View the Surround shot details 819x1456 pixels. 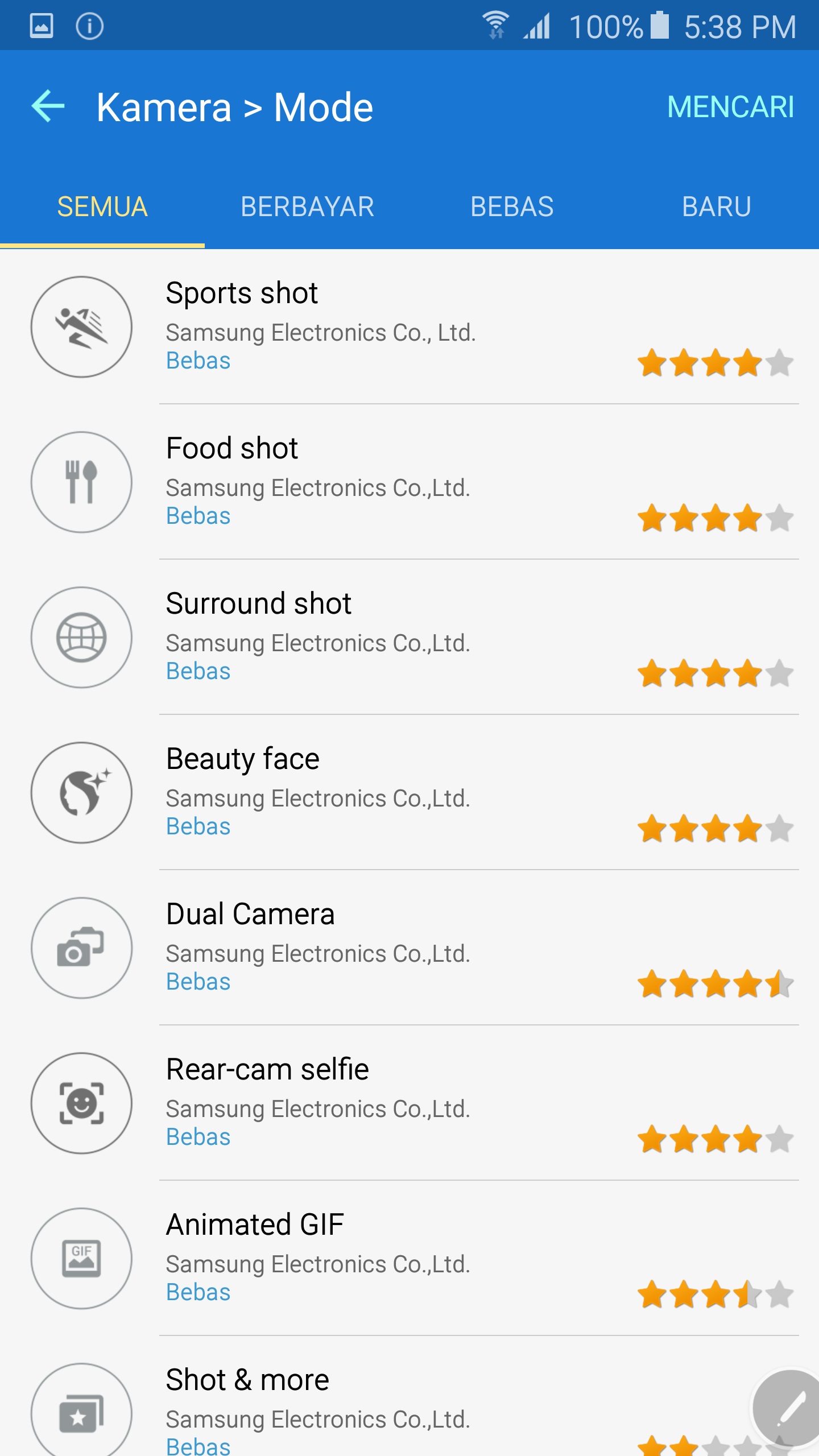(409, 638)
